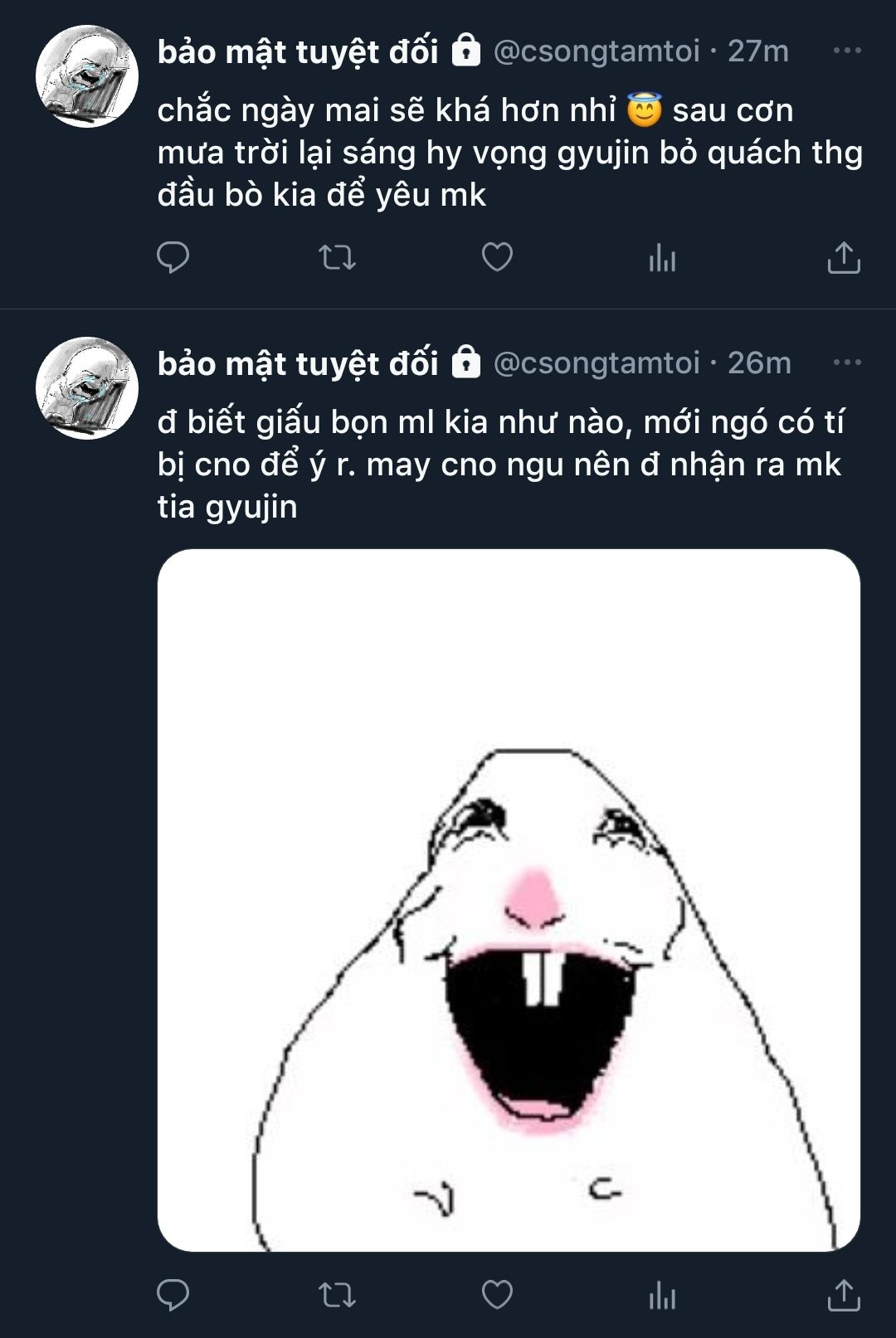Open @csongtamtoi profile from 27m tweet header
Screen dimensions: 896x1338
point(597,51)
